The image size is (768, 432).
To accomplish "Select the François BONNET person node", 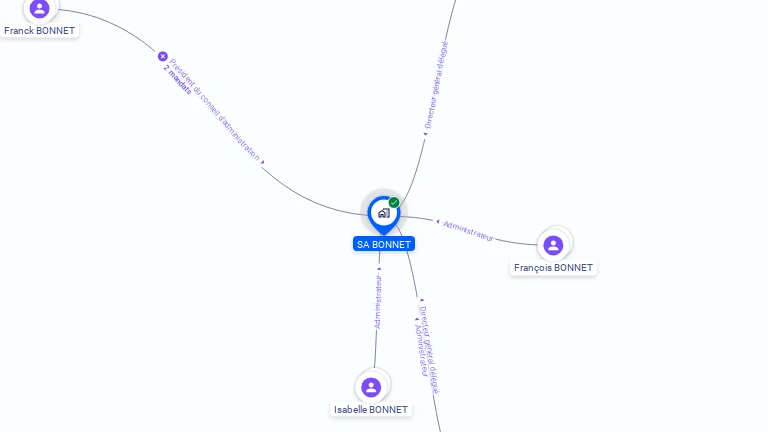I will [x=553, y=245].
